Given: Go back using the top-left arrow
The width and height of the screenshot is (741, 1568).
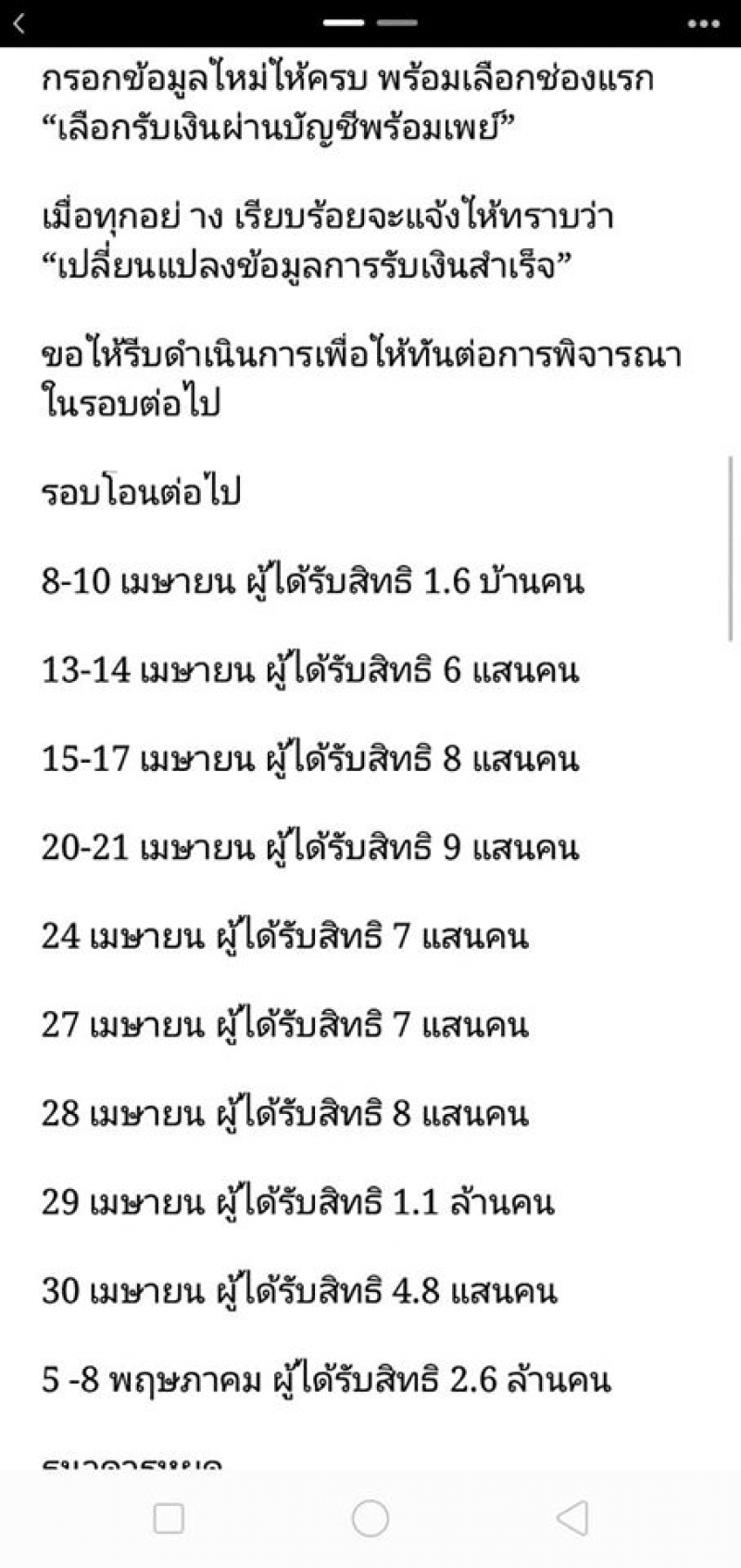Looking at the screenshot, I should tap(19, 23).
